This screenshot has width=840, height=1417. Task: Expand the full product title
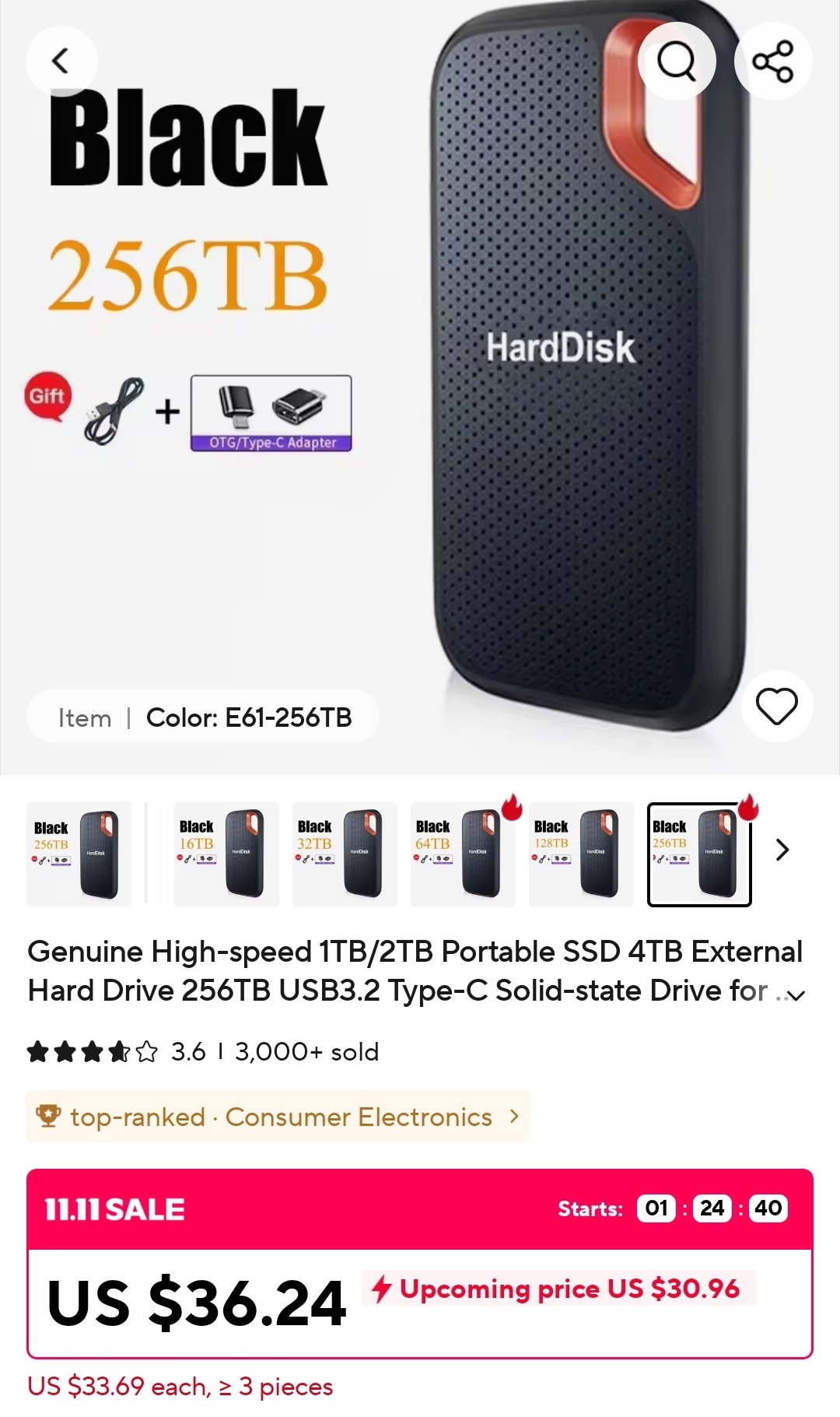[796, 994]
